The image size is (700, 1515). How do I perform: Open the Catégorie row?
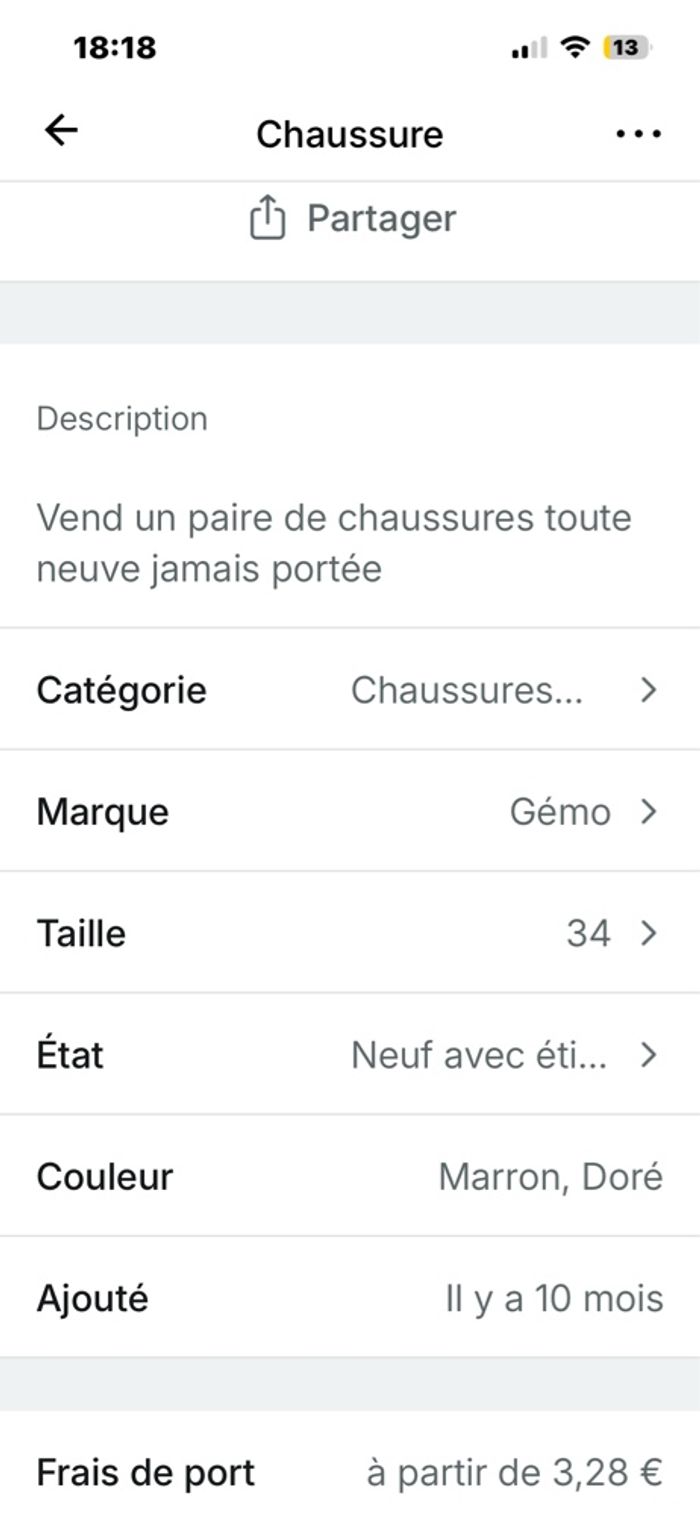pyautogui.click(x=349, y=690)
